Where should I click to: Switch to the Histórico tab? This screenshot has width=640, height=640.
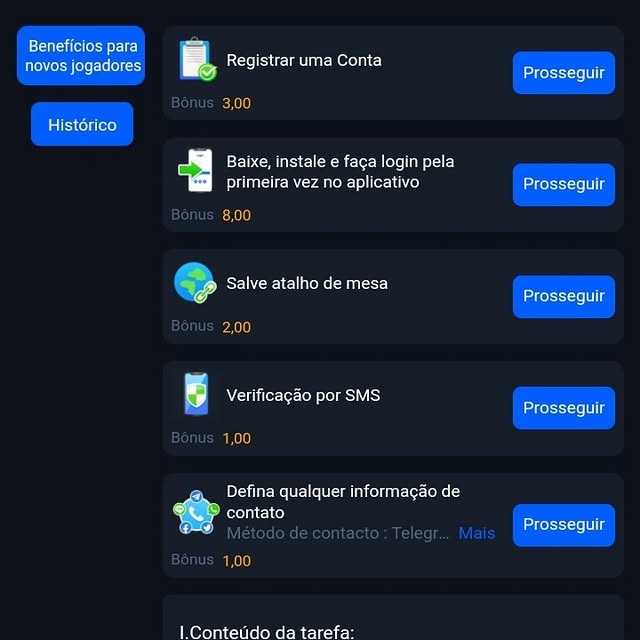(82, 125)
